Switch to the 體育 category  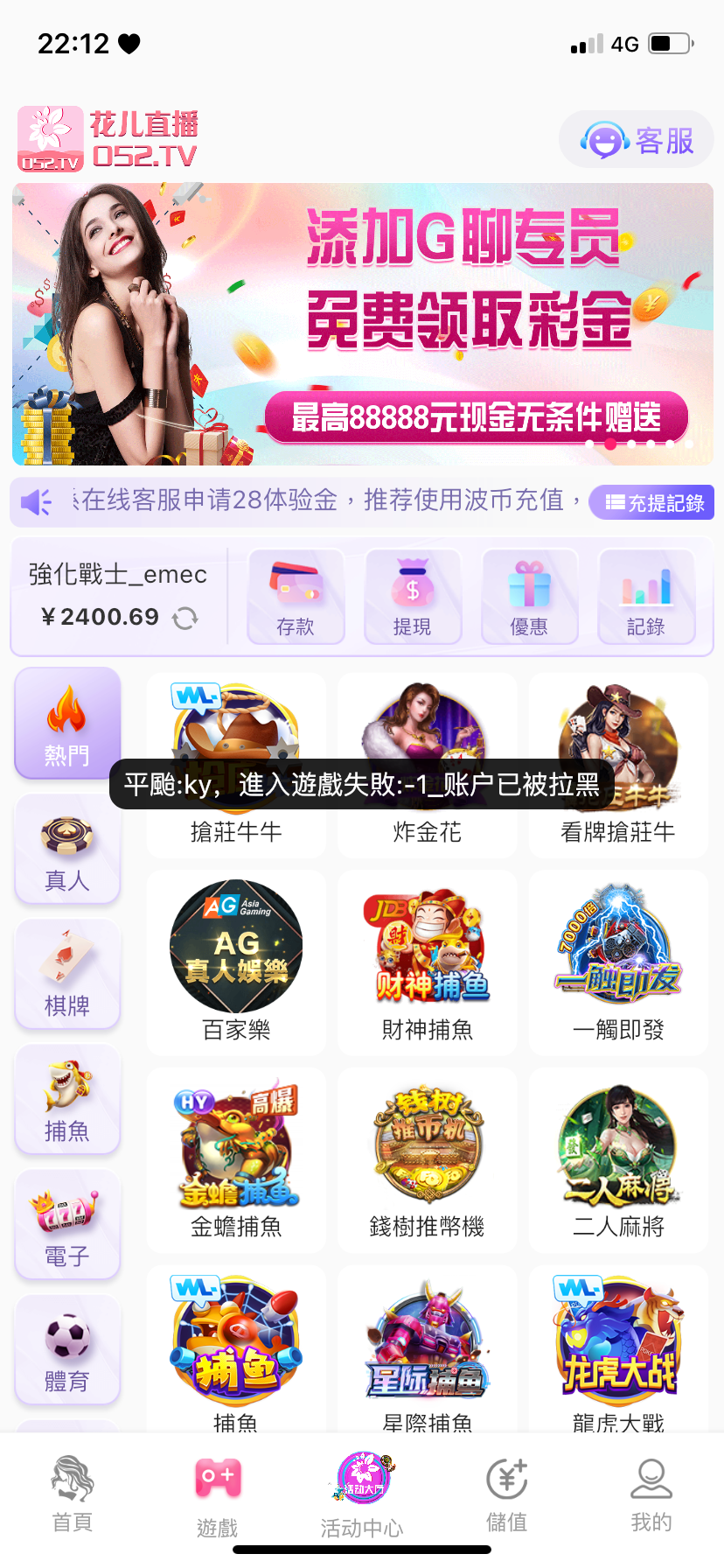67,1351
